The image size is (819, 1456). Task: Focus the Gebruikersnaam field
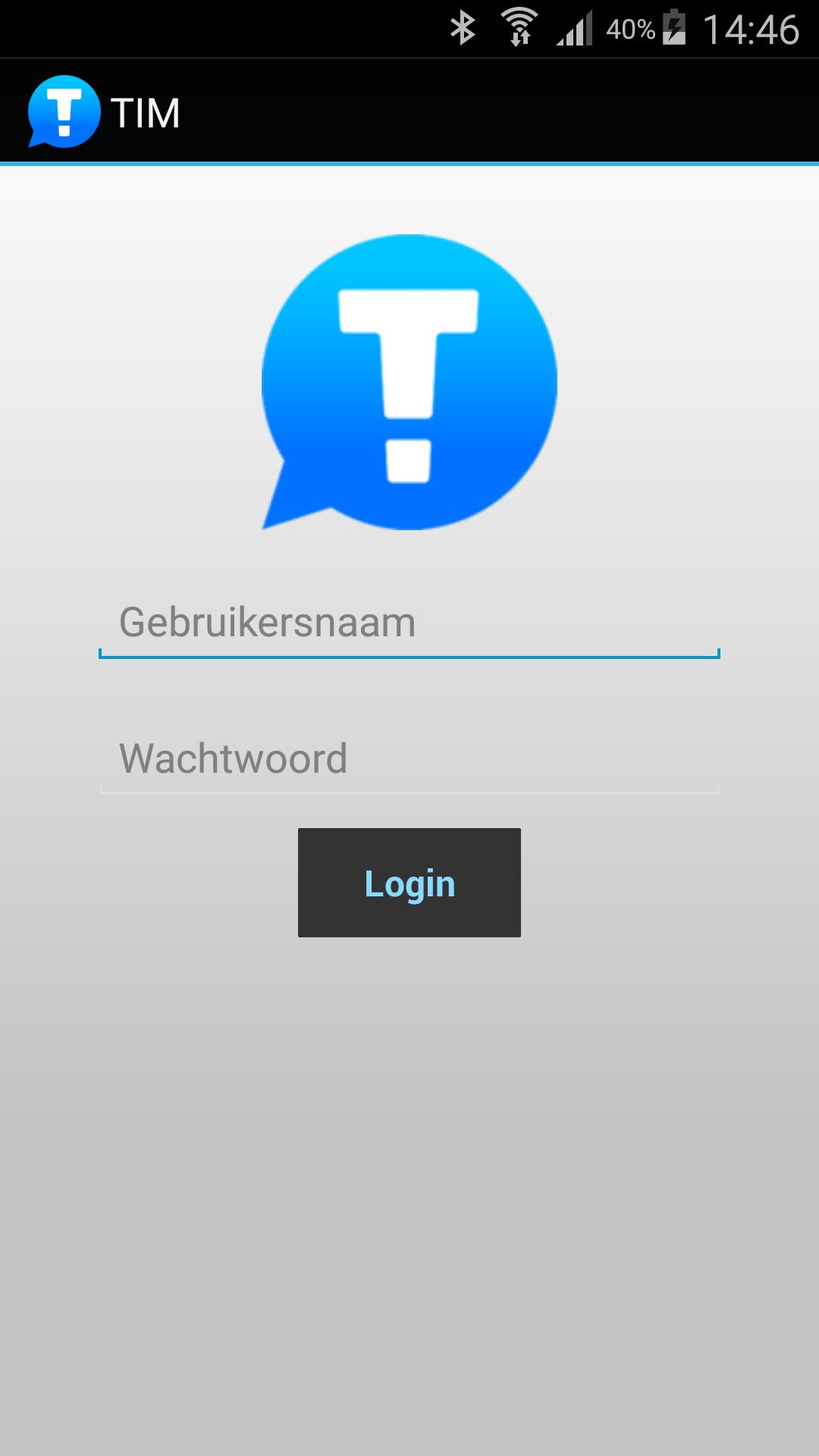click(x=409, y=623)
